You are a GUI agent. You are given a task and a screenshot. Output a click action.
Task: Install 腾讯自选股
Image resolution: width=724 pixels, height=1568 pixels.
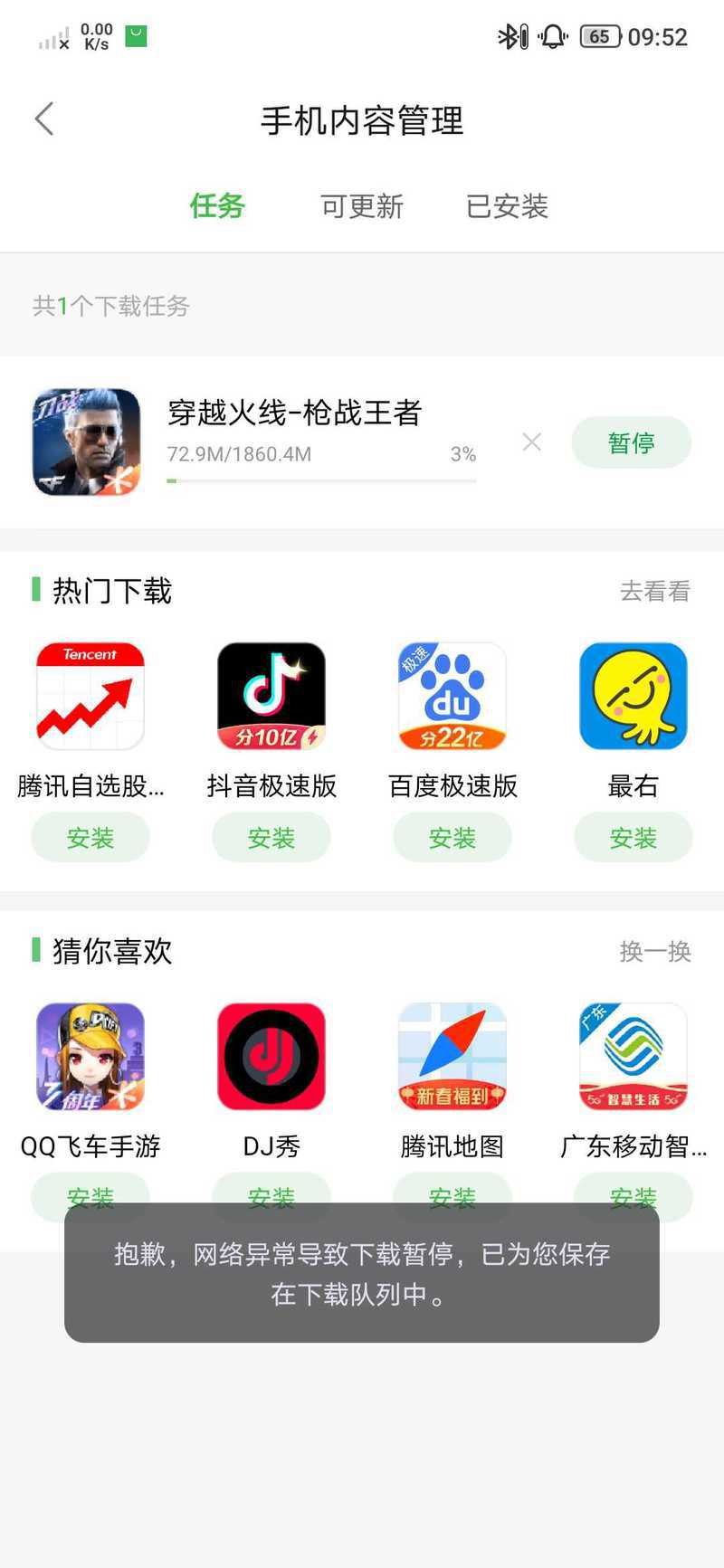pos(90,838)
